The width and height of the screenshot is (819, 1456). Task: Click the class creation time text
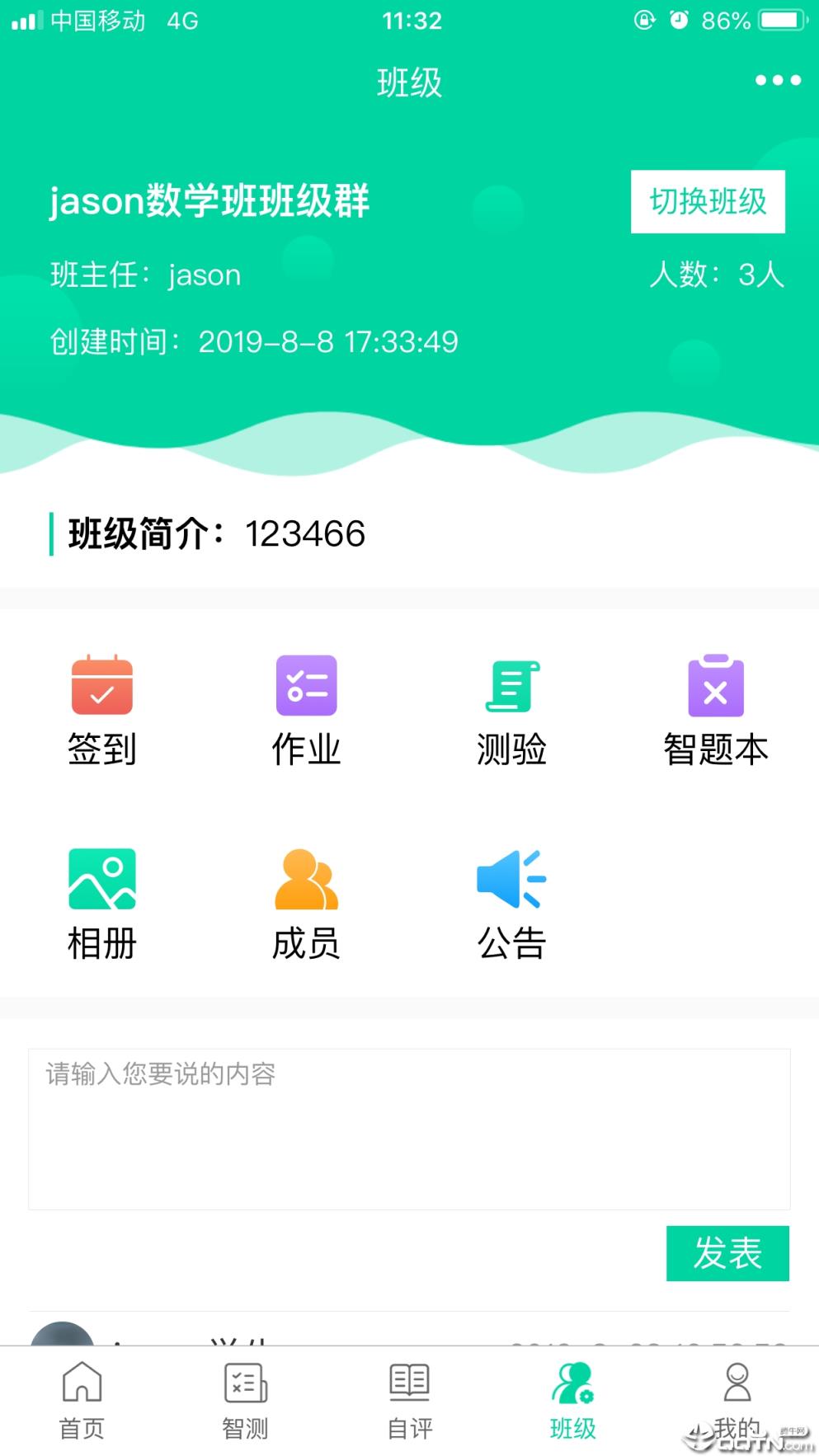tap(253, 341)
